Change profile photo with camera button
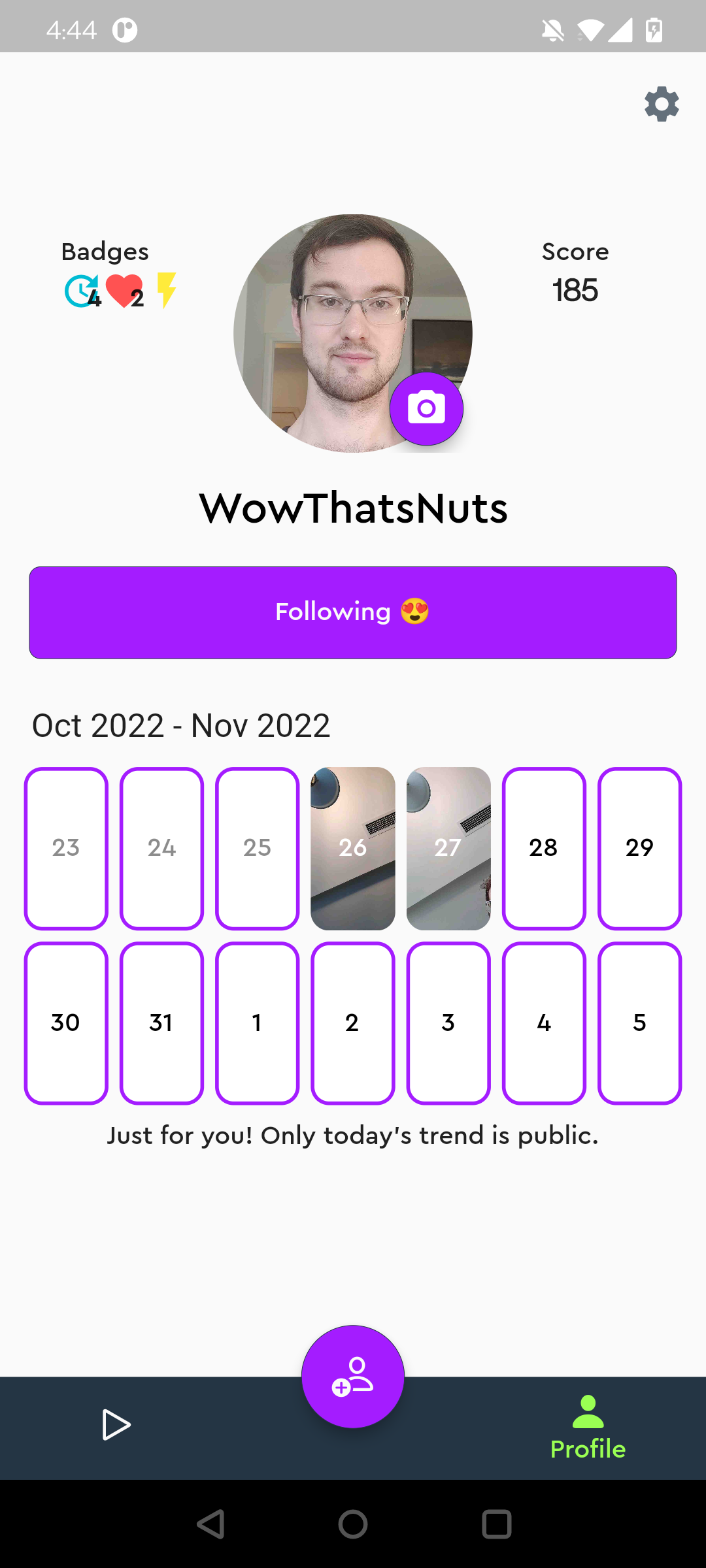Viewport: 706px width, 1568px height. point(426,409)
